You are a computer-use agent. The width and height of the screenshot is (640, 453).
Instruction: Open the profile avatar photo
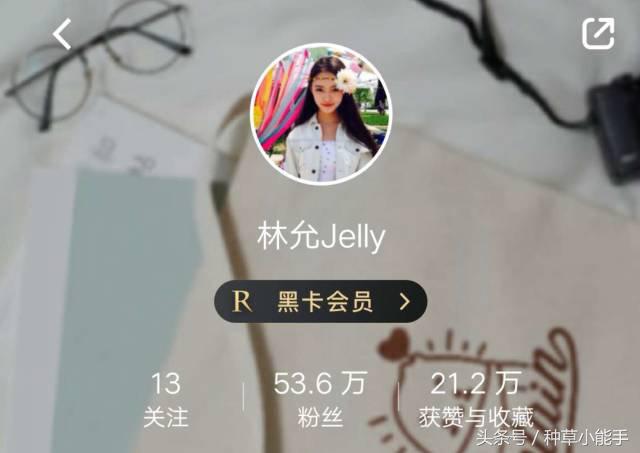click(x=320, y=114)
